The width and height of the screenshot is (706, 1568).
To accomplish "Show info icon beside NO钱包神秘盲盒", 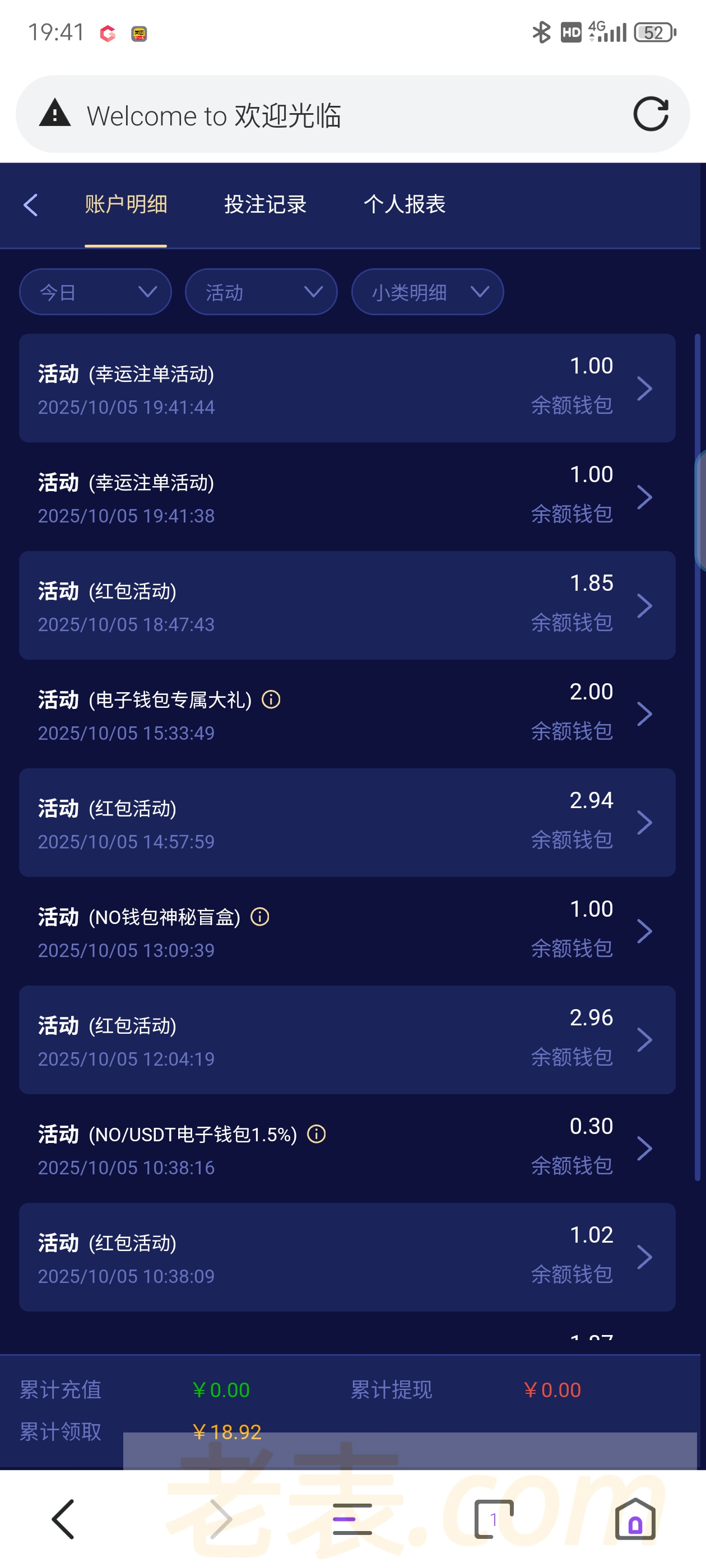I will coord(260,917).
